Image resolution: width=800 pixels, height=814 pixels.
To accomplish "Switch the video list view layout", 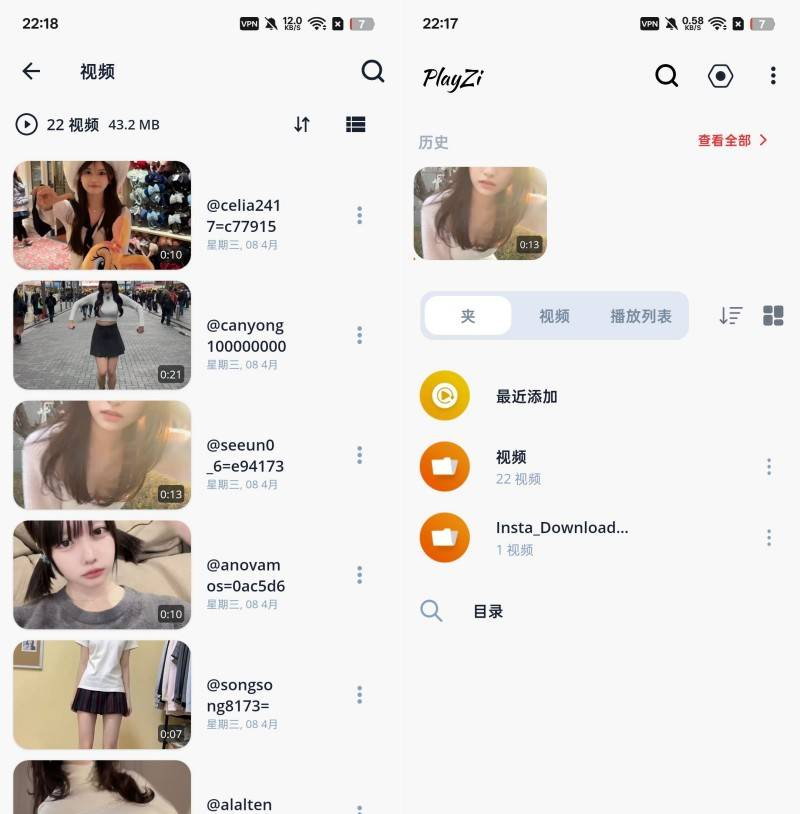I will pos(355,125).
